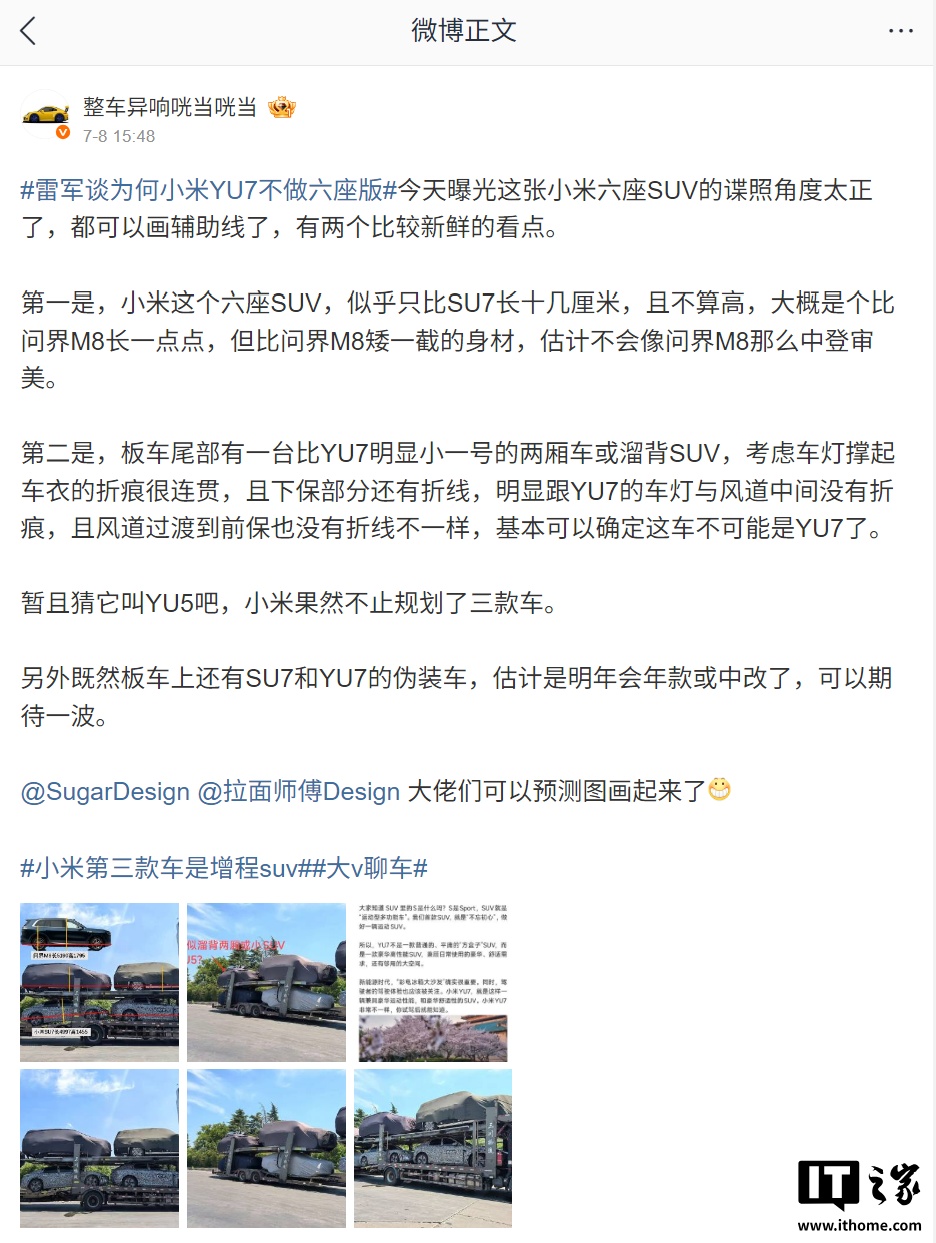View the photo with red 似溜背两厢 caption
936x1243 pixels.
(x=266, y=982)
